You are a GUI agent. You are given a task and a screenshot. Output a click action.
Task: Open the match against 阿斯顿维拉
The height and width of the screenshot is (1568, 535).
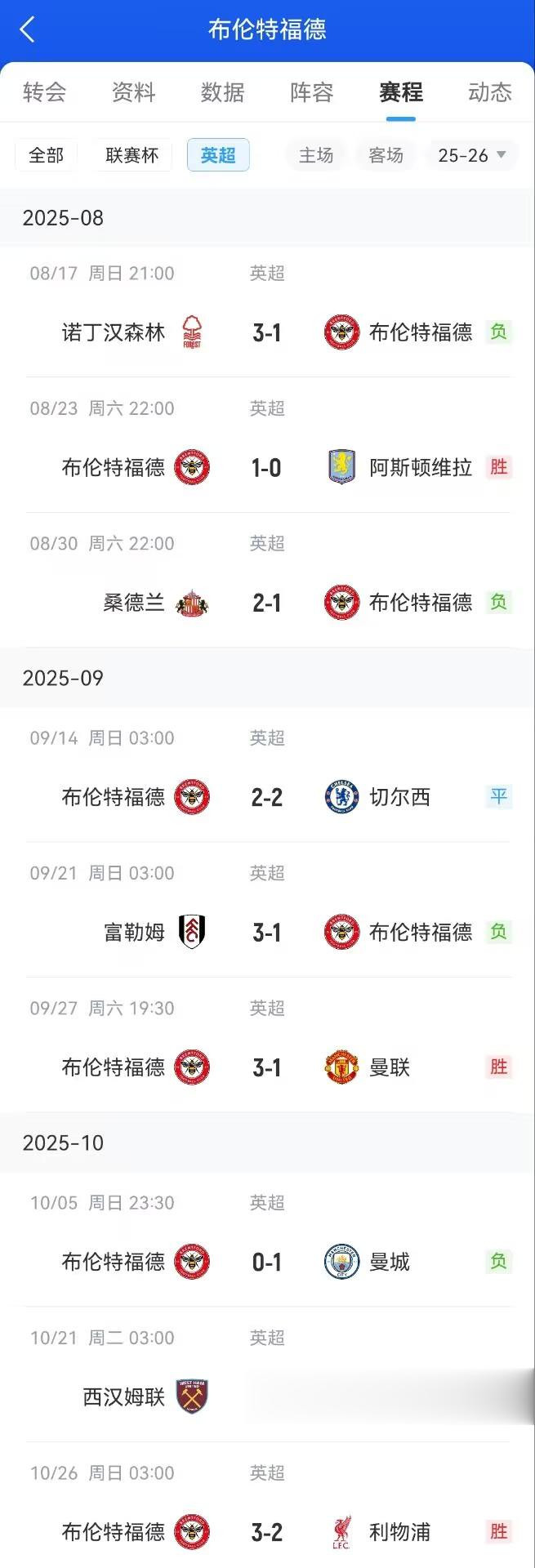tap(267, 467)
